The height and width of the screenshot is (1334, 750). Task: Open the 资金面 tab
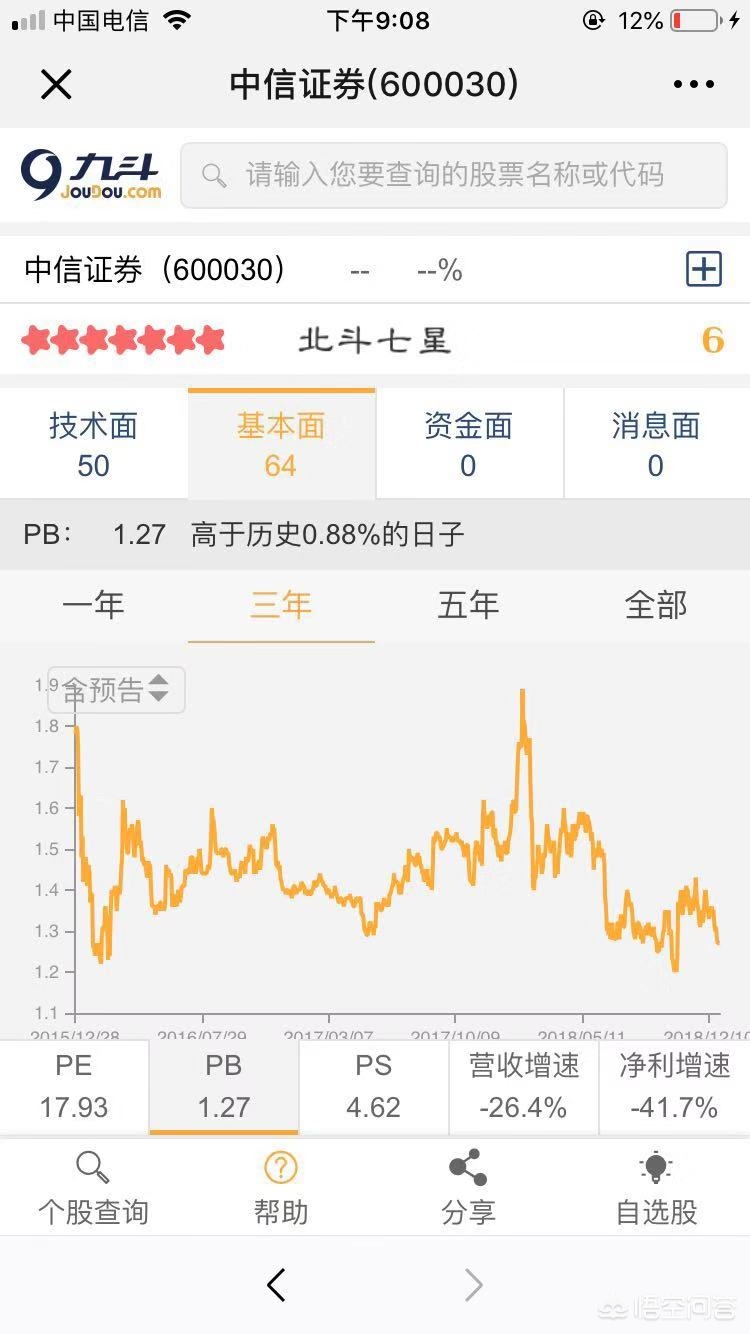coord(468,445)
